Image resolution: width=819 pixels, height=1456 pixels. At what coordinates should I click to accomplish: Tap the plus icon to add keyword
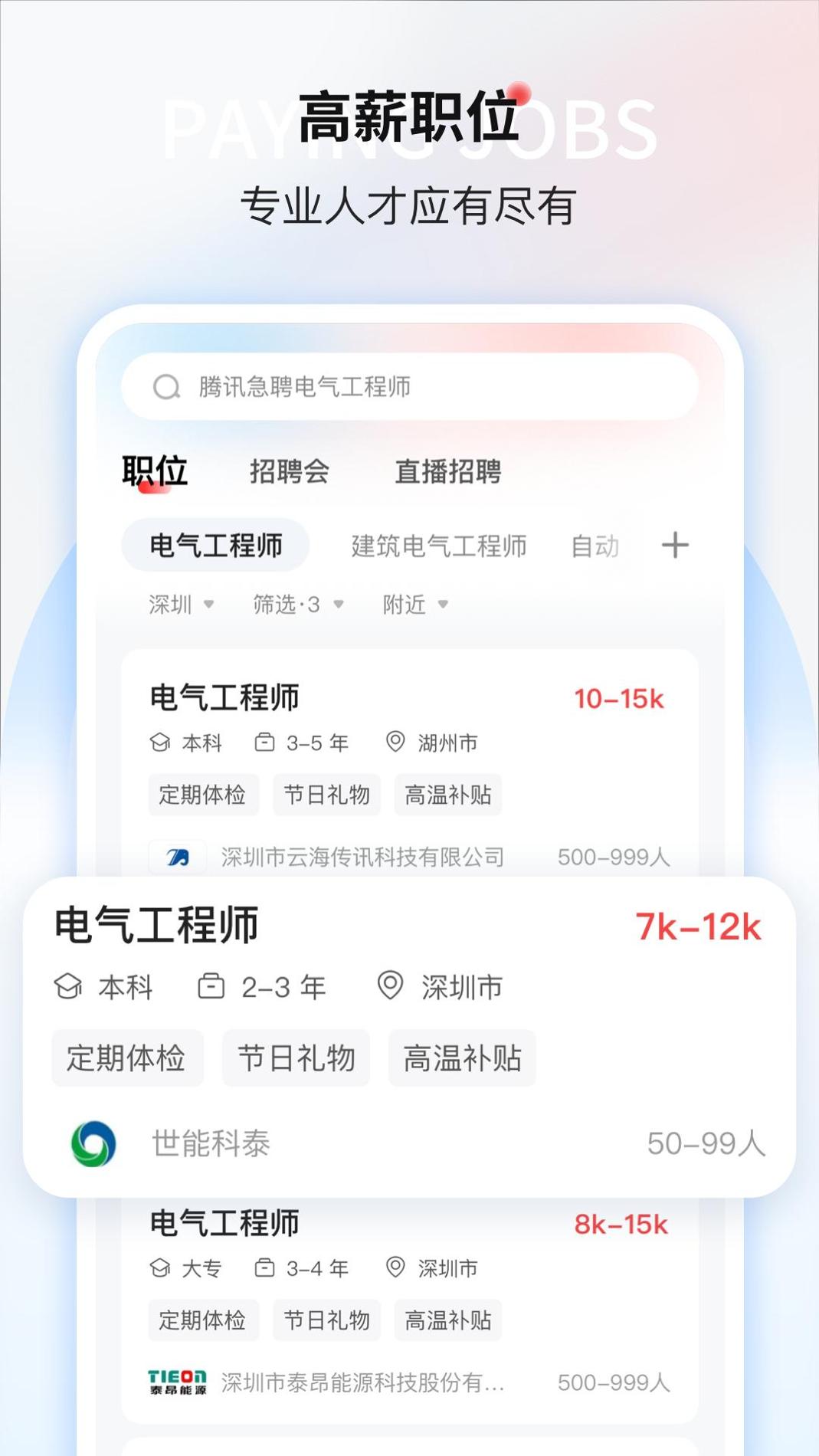(x=674, y=544)
